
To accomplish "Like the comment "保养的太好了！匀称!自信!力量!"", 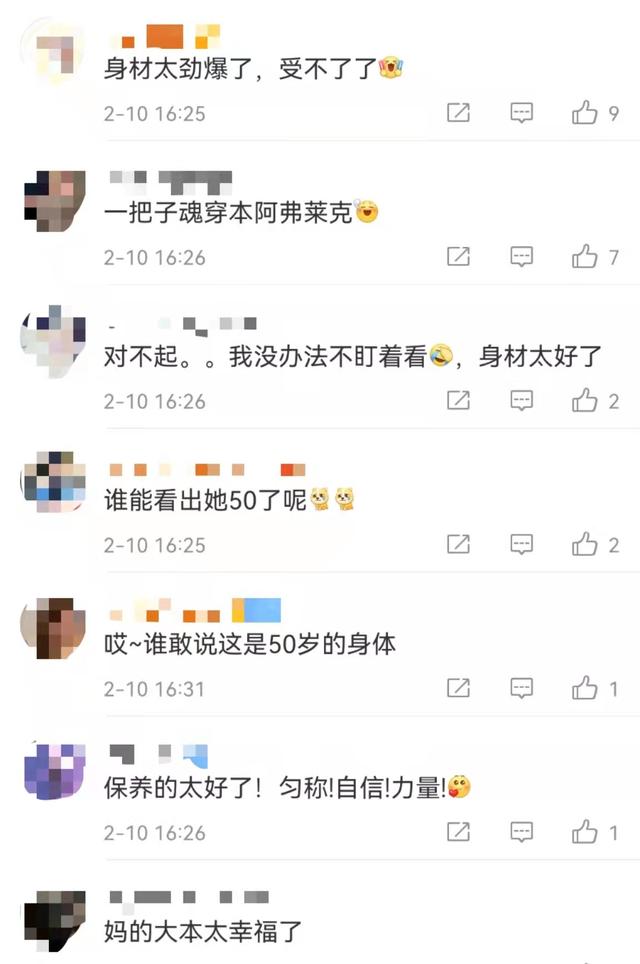I will [585, 832].
